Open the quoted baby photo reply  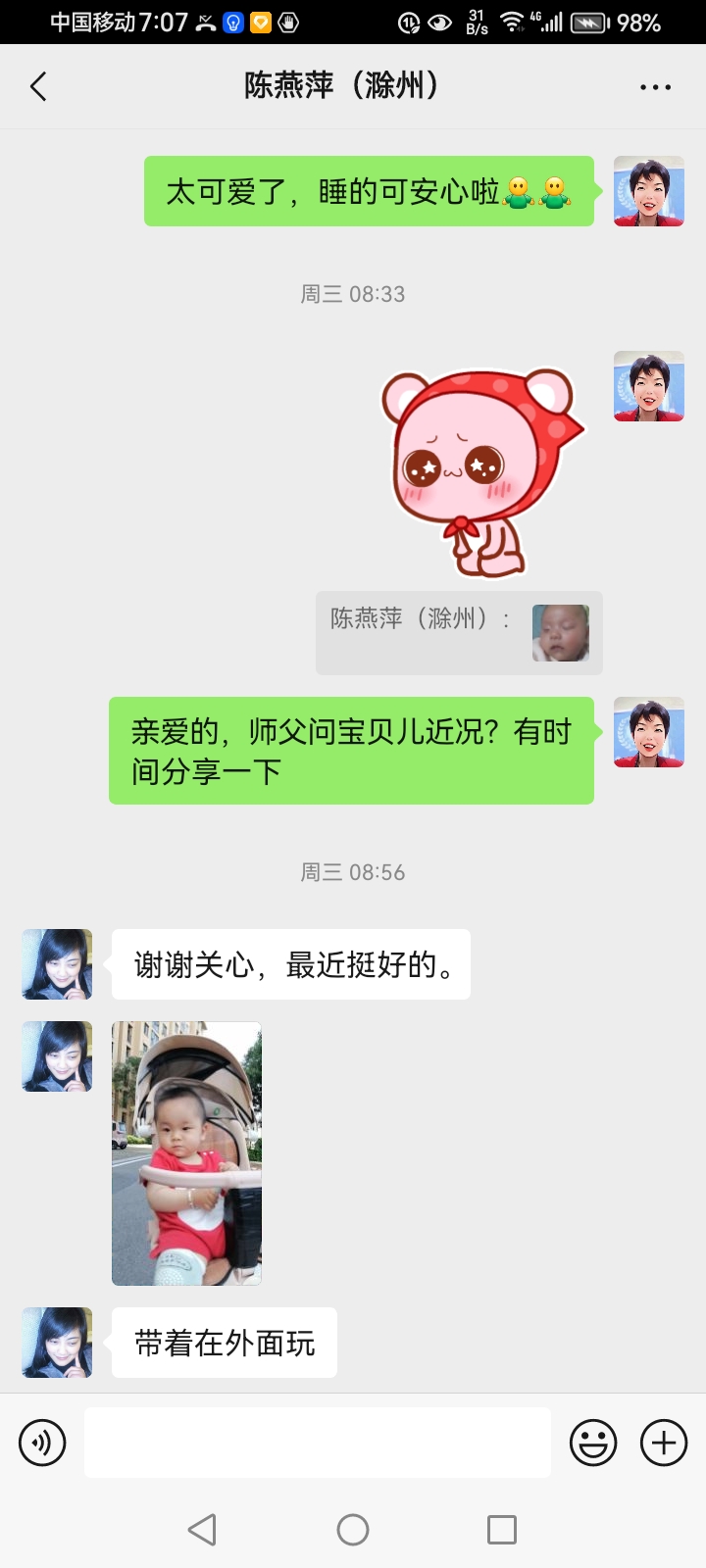point(560,633)
